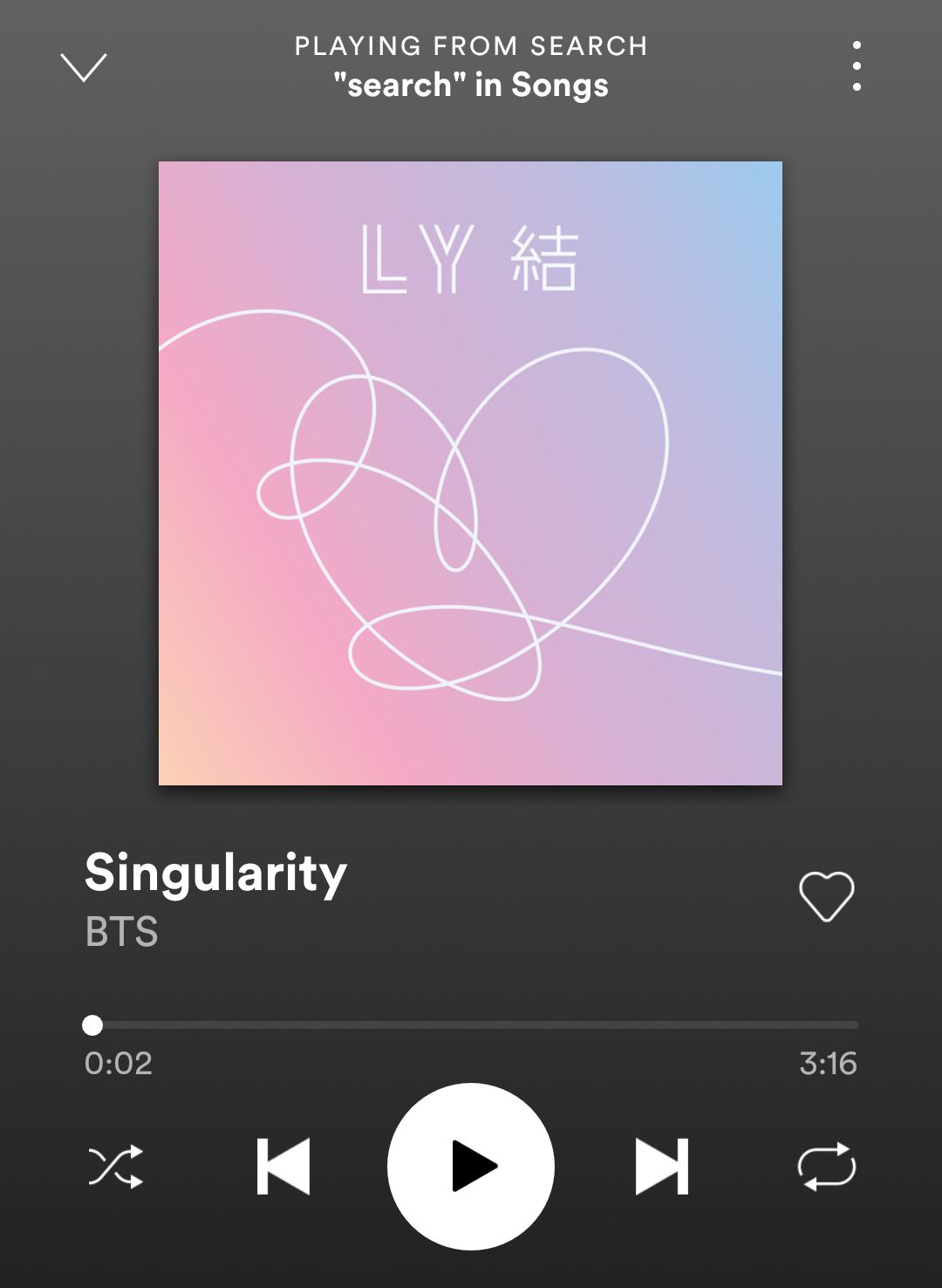Like the song Singularity
The image size is (942, 1288).
pyautogui.click(x=826, y=896)
